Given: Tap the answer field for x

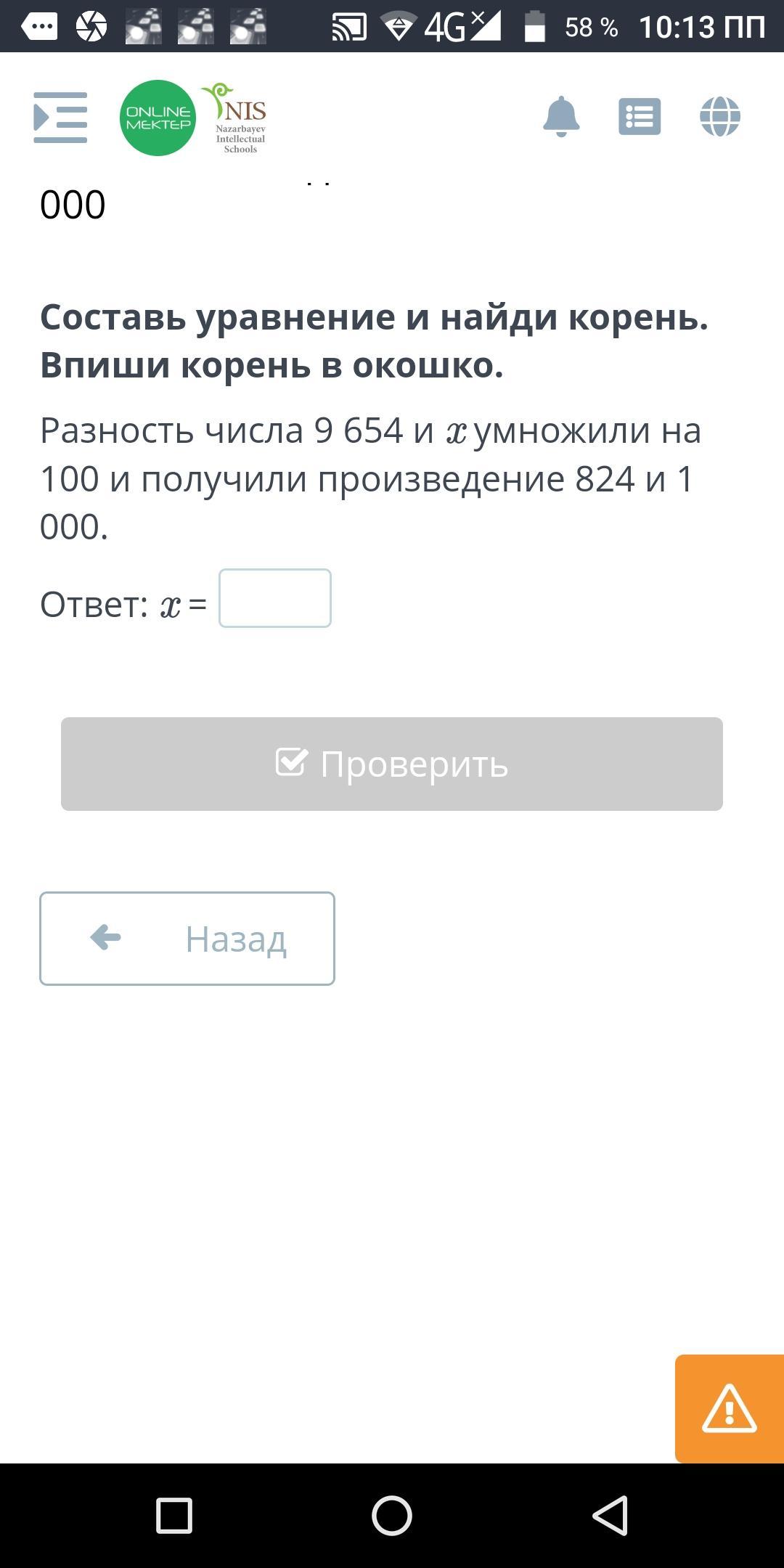Looking at the screenshot, I should point(275,598).
